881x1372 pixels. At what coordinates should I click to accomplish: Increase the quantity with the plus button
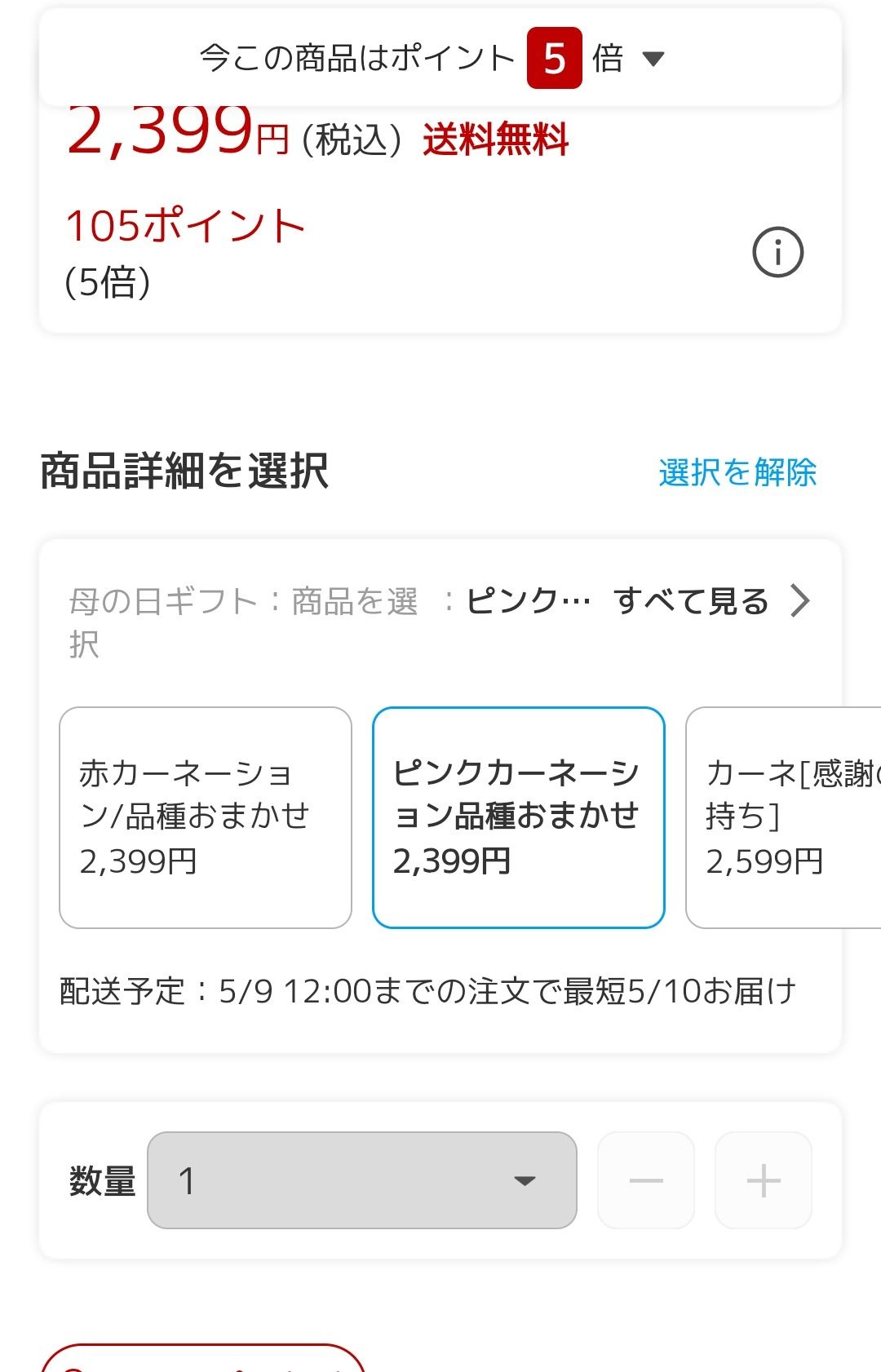pyautogui.click(x=764, y=1180)
